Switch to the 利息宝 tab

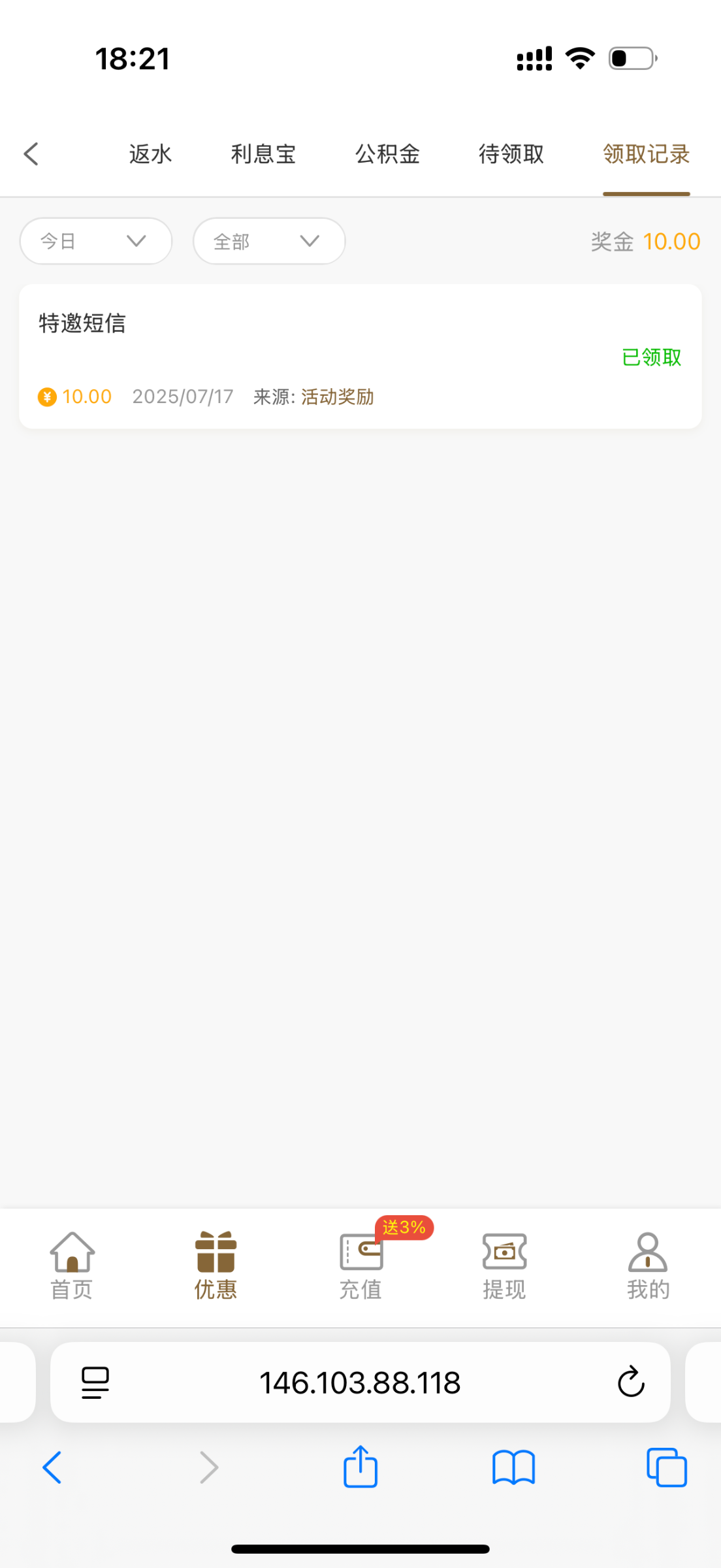coord(263,154)
